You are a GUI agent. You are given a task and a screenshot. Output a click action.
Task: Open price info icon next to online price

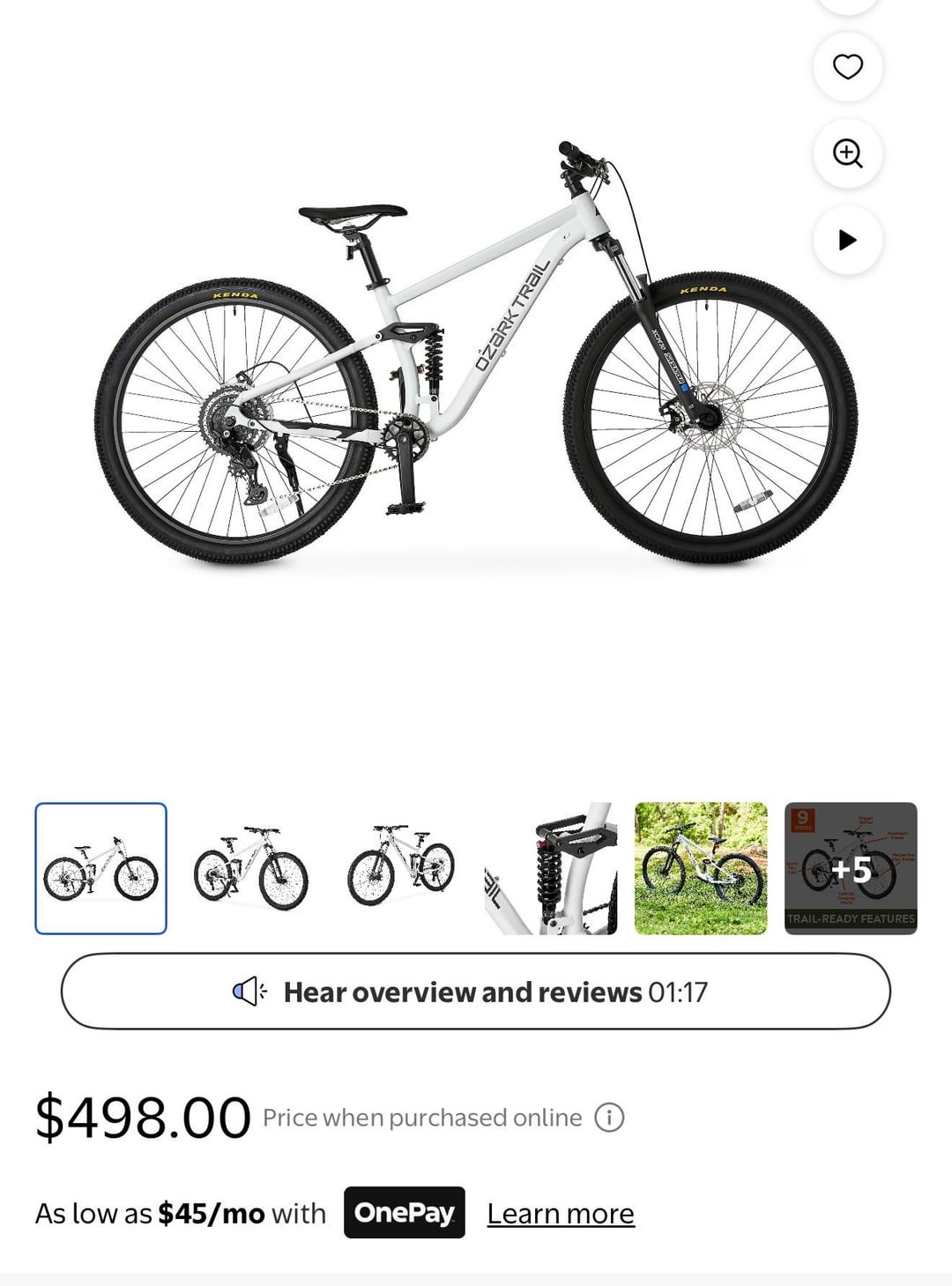tap(609, 1118)
